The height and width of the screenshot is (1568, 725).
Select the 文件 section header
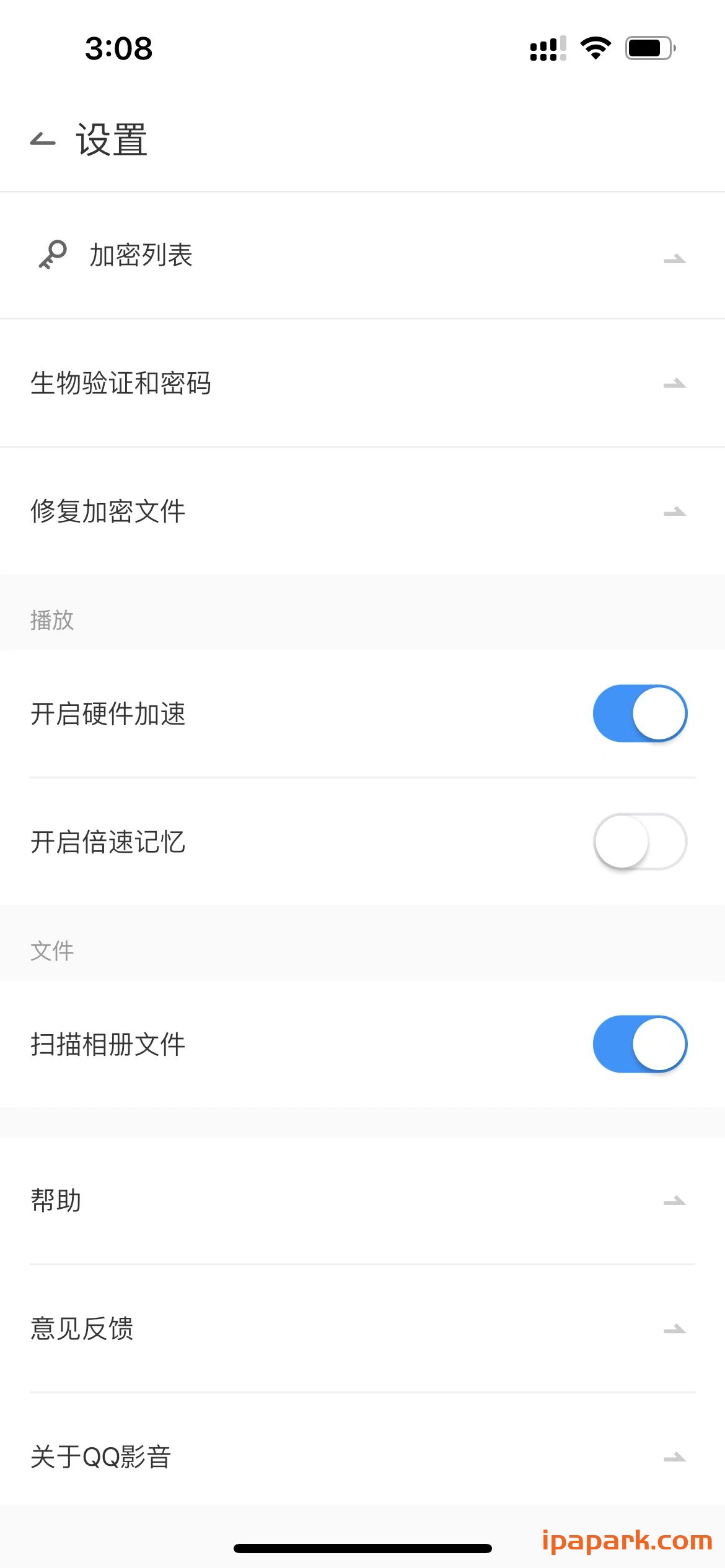(x=52, y=951)
